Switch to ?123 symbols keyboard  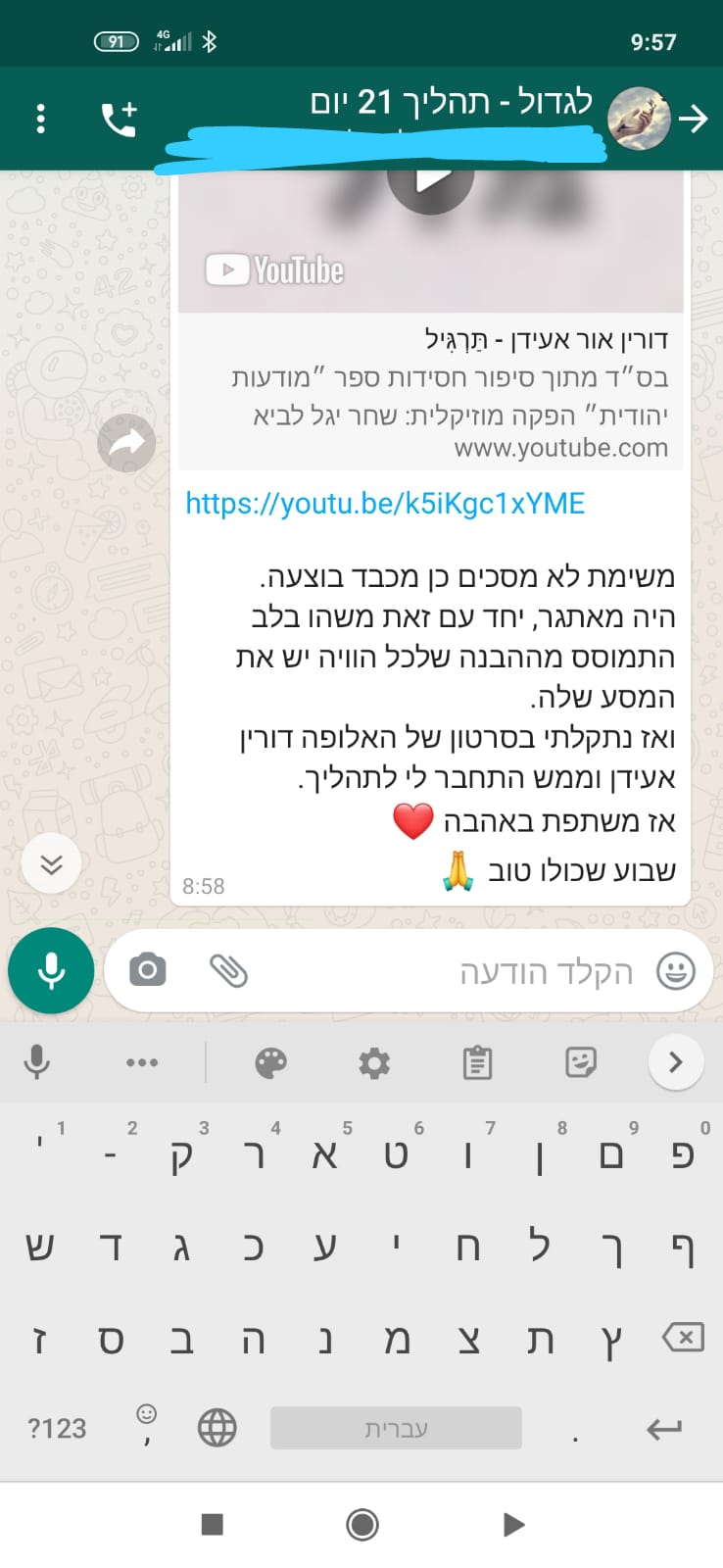(x=57, y=1429)
